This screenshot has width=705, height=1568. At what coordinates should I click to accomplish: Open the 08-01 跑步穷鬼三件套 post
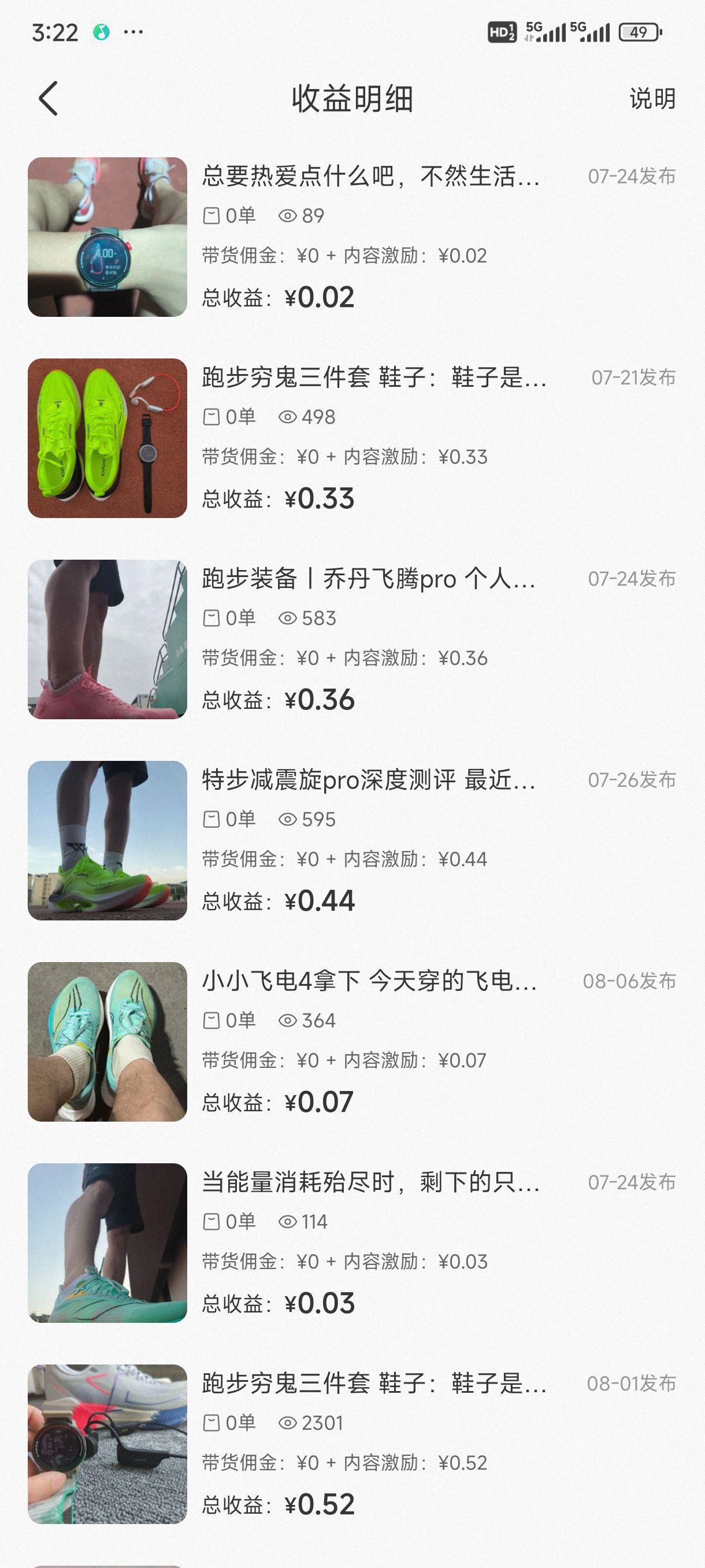[x=373, y=1384]
